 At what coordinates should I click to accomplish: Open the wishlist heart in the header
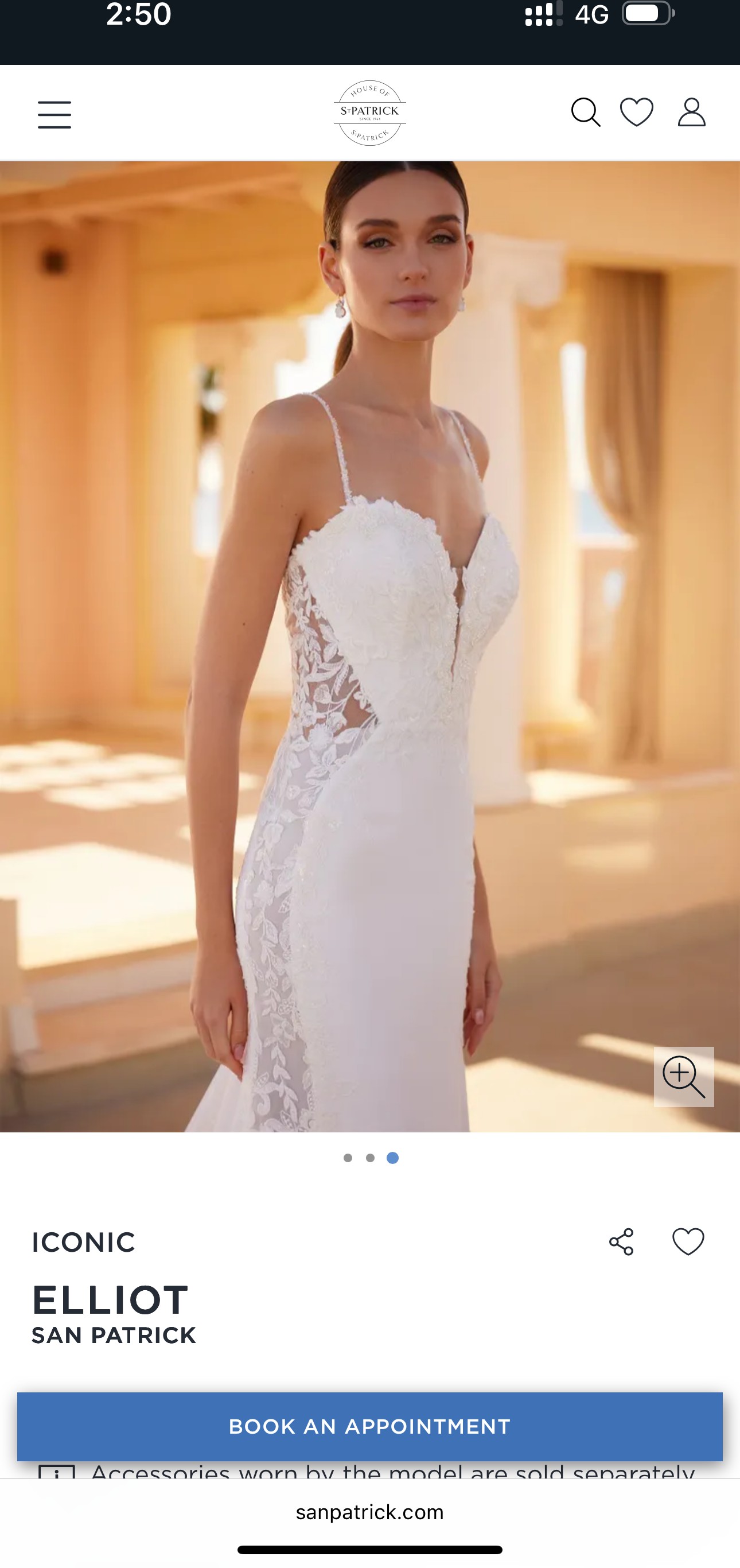point(637,112)
